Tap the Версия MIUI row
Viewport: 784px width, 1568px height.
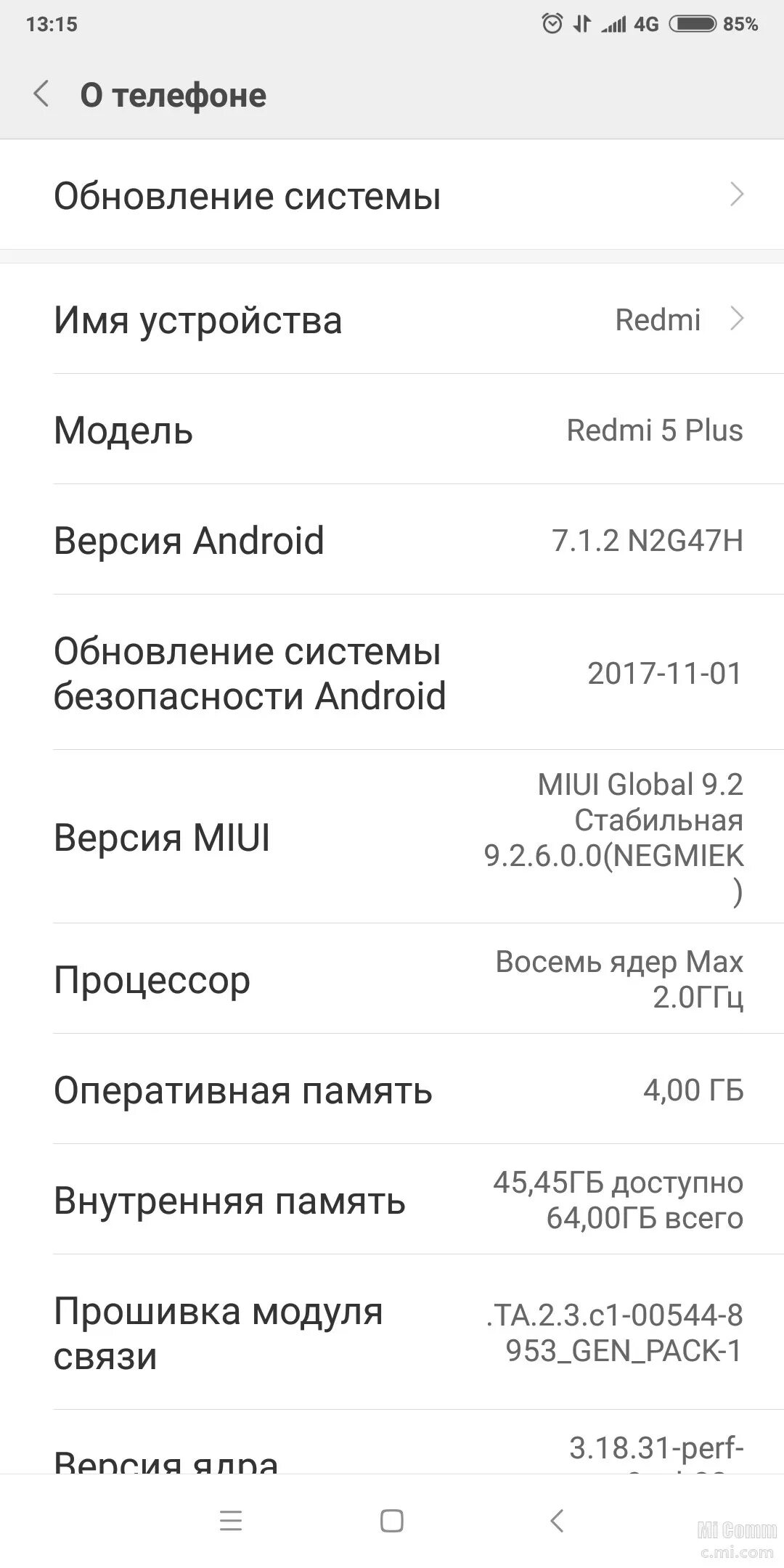[x=392, y=837]
